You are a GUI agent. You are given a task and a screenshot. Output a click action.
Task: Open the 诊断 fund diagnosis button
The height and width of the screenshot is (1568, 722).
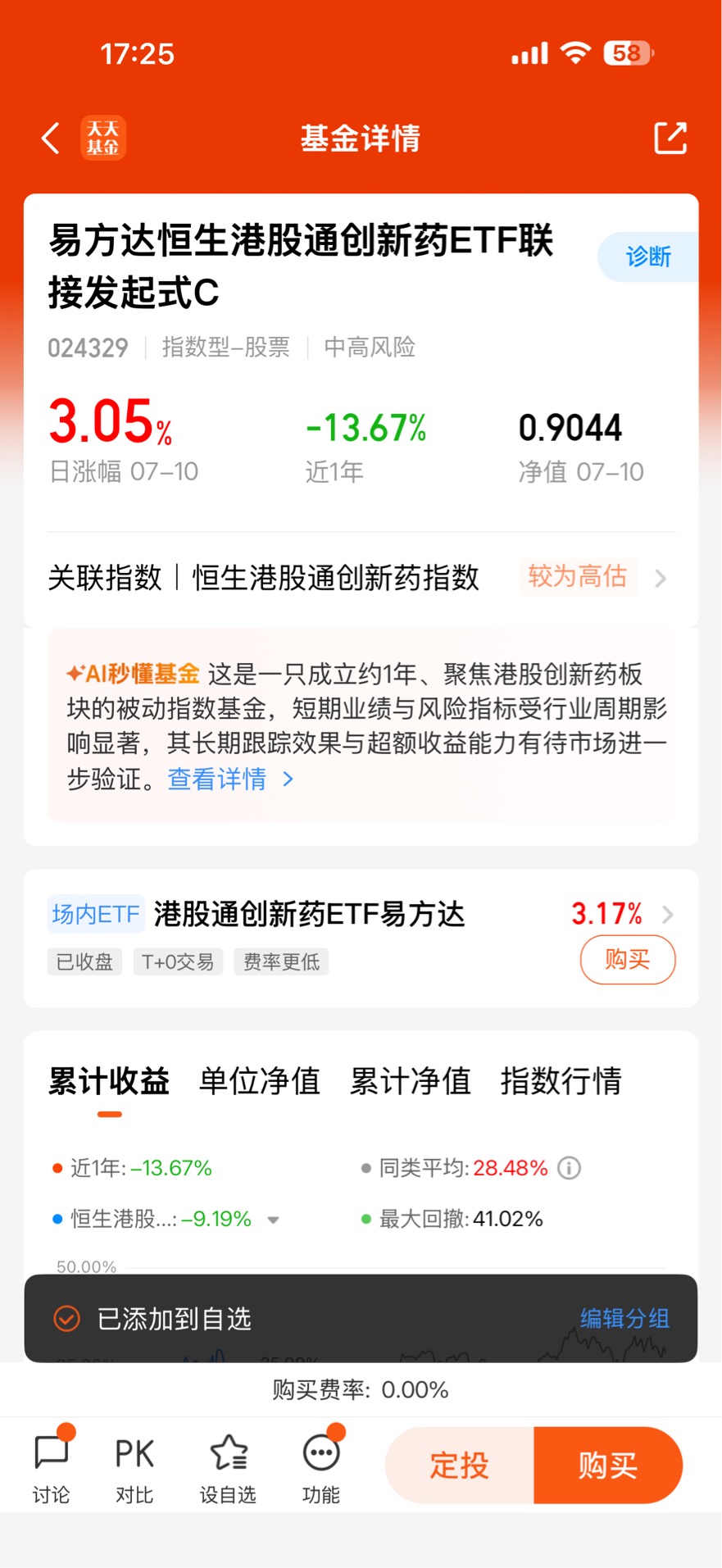coord(647,257)
